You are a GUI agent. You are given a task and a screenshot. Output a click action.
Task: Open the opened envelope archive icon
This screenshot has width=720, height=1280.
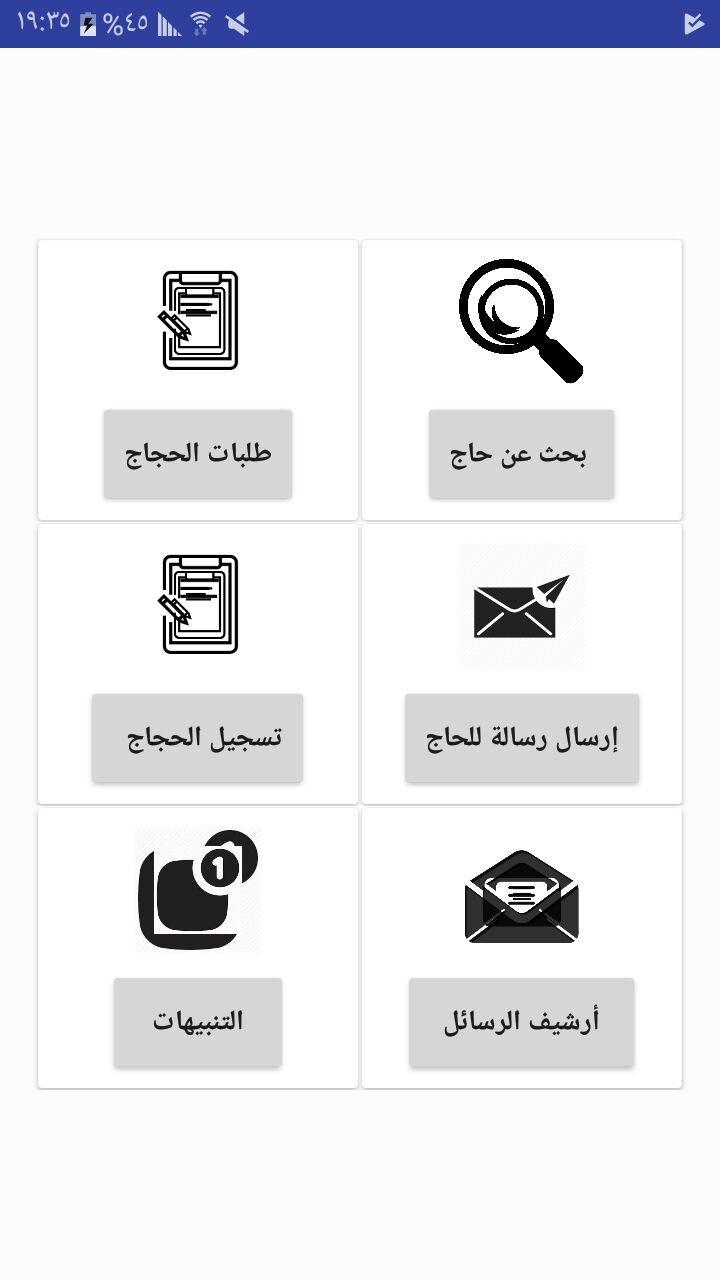(x=521, y=893)
